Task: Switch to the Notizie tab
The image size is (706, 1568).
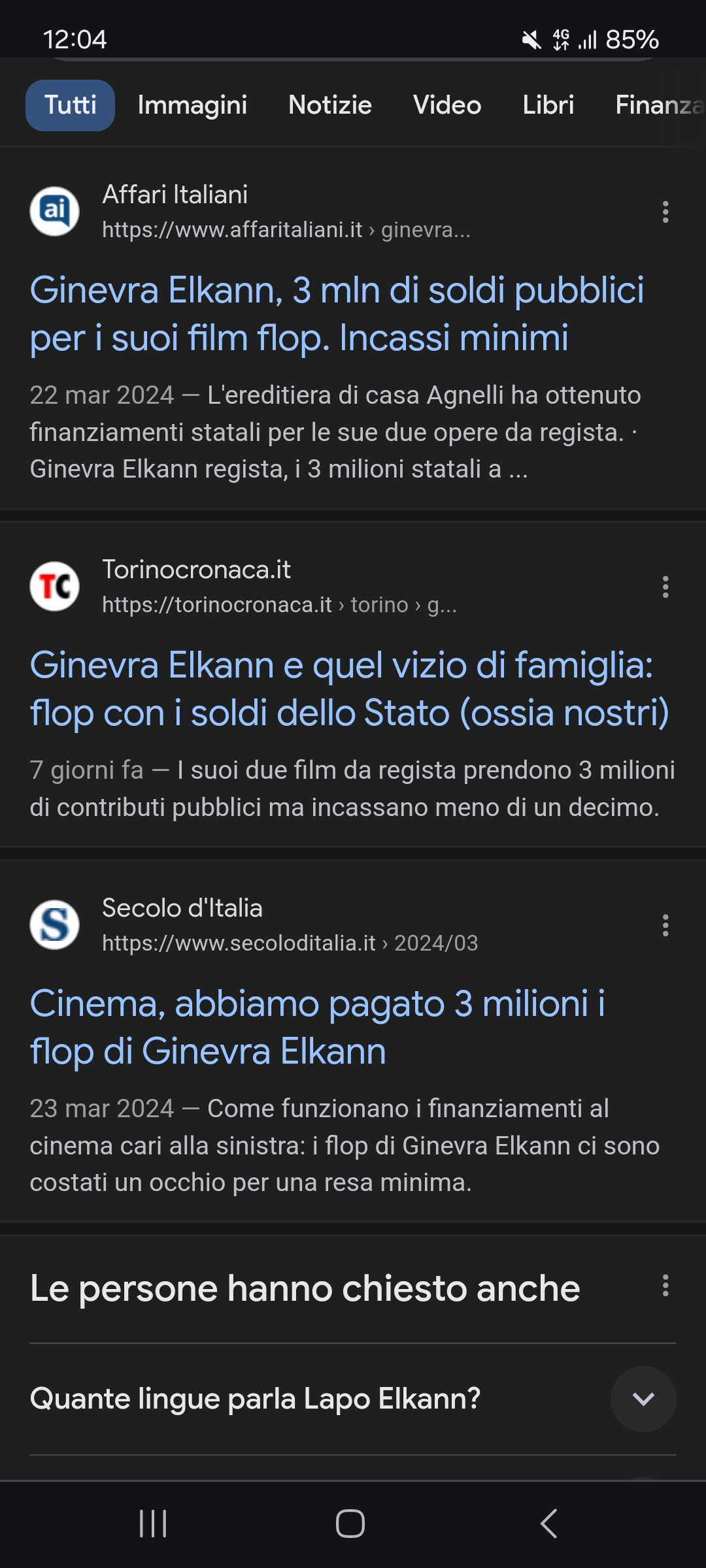Action: [x=330, y=105]
